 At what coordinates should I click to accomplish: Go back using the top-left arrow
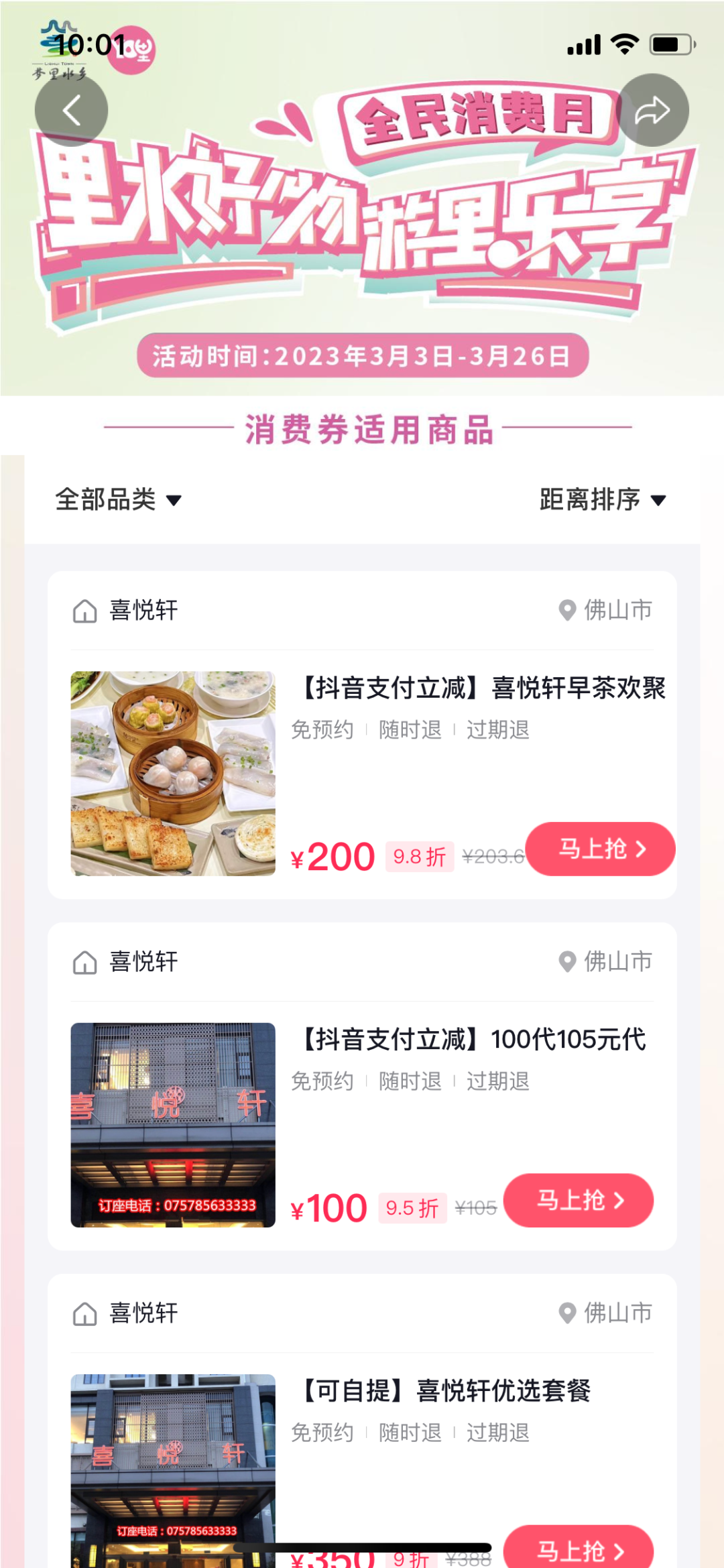point(71,110)
